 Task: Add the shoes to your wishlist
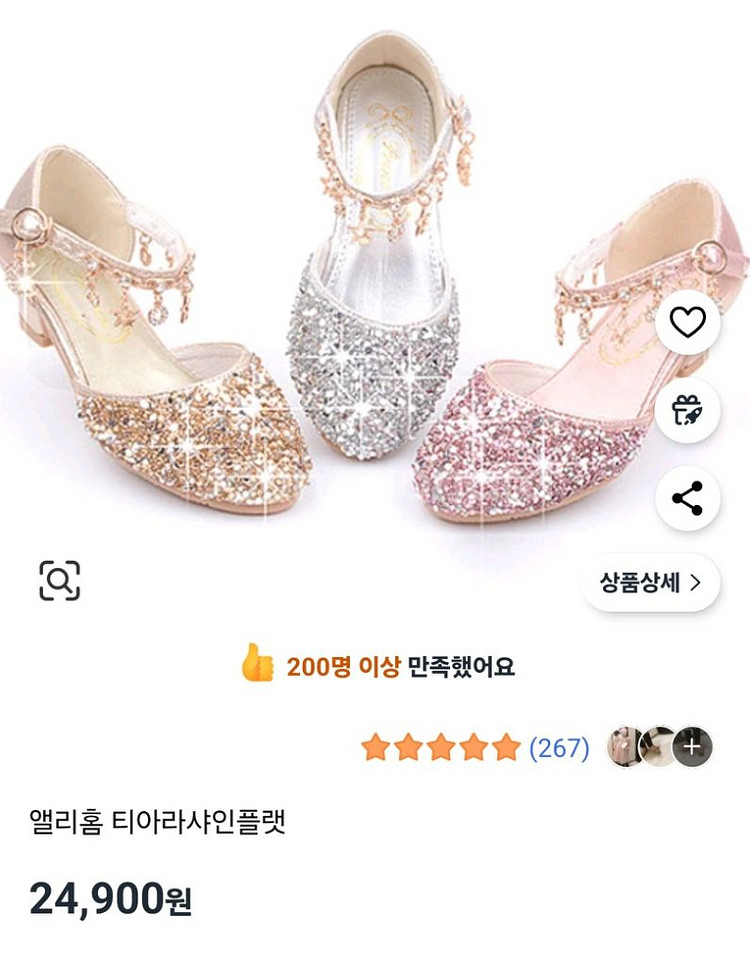coord(687,322)
